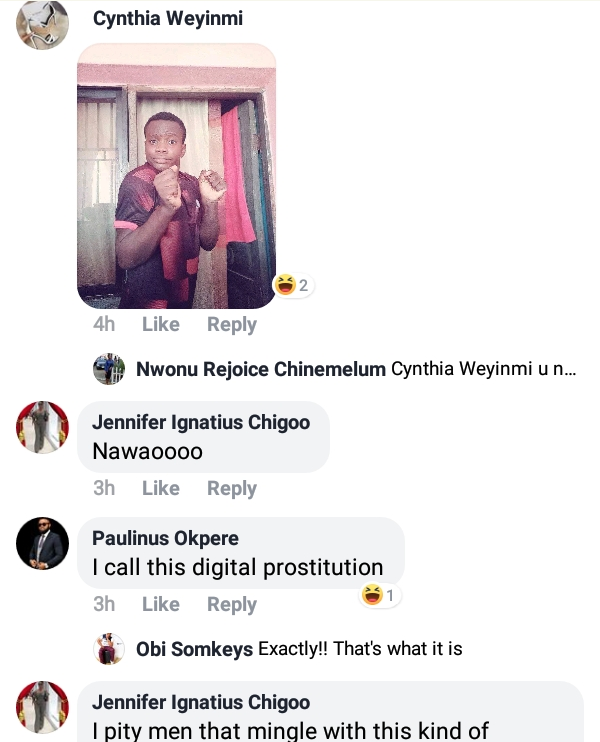600x742 pixels.
Task: Open Paulinus Okpere's profile
Action: pos(165,538)
